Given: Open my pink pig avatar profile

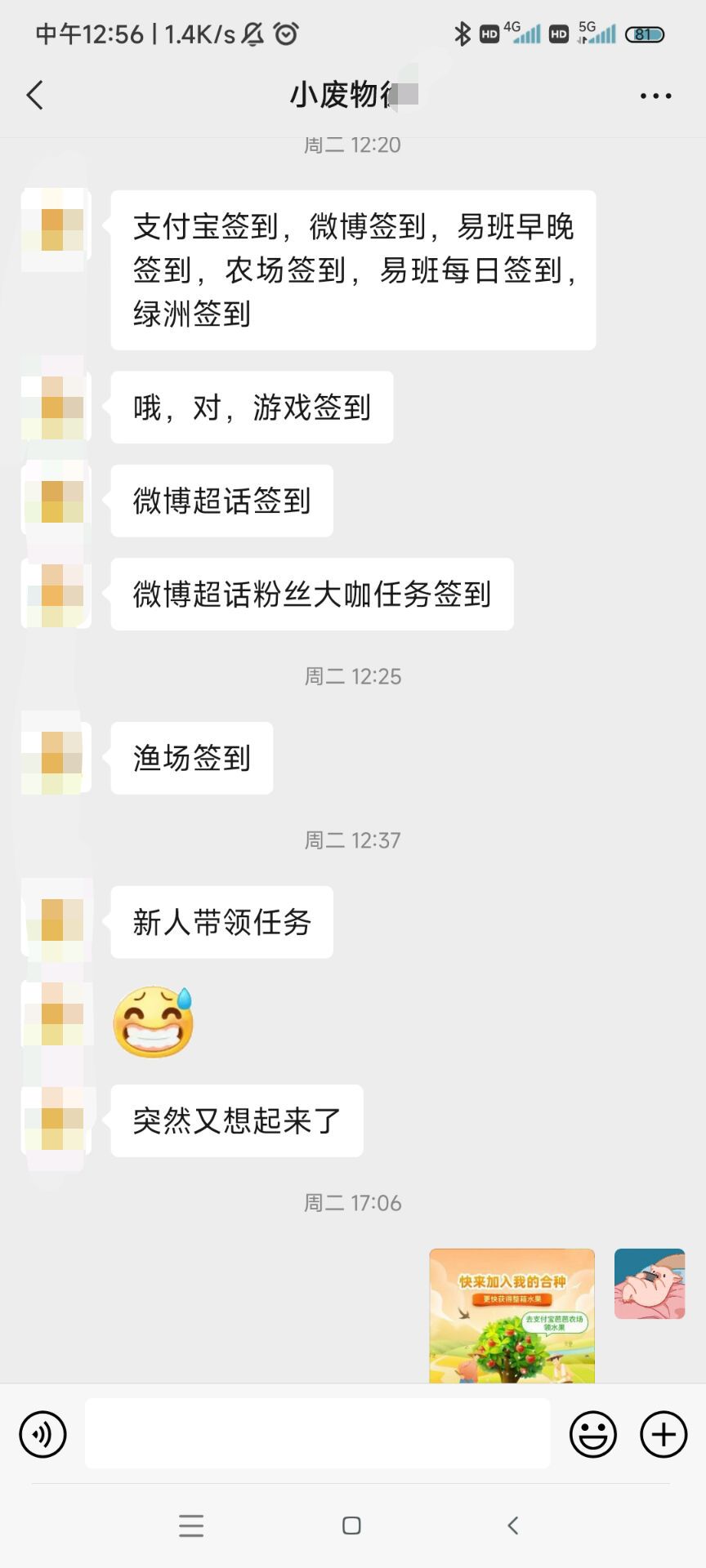Looking at the screenshot, I should (650, 1284).
